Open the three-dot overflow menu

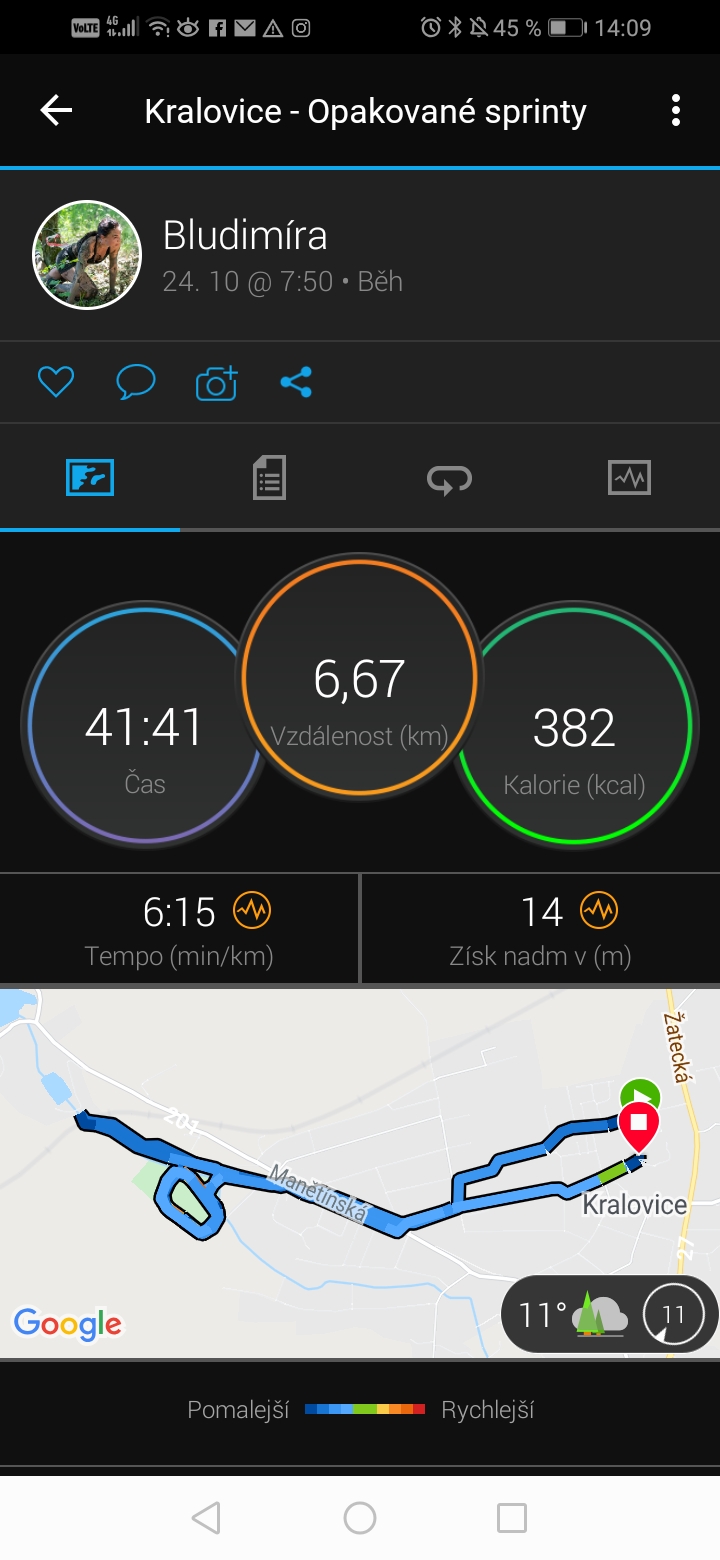pos(676,110)
